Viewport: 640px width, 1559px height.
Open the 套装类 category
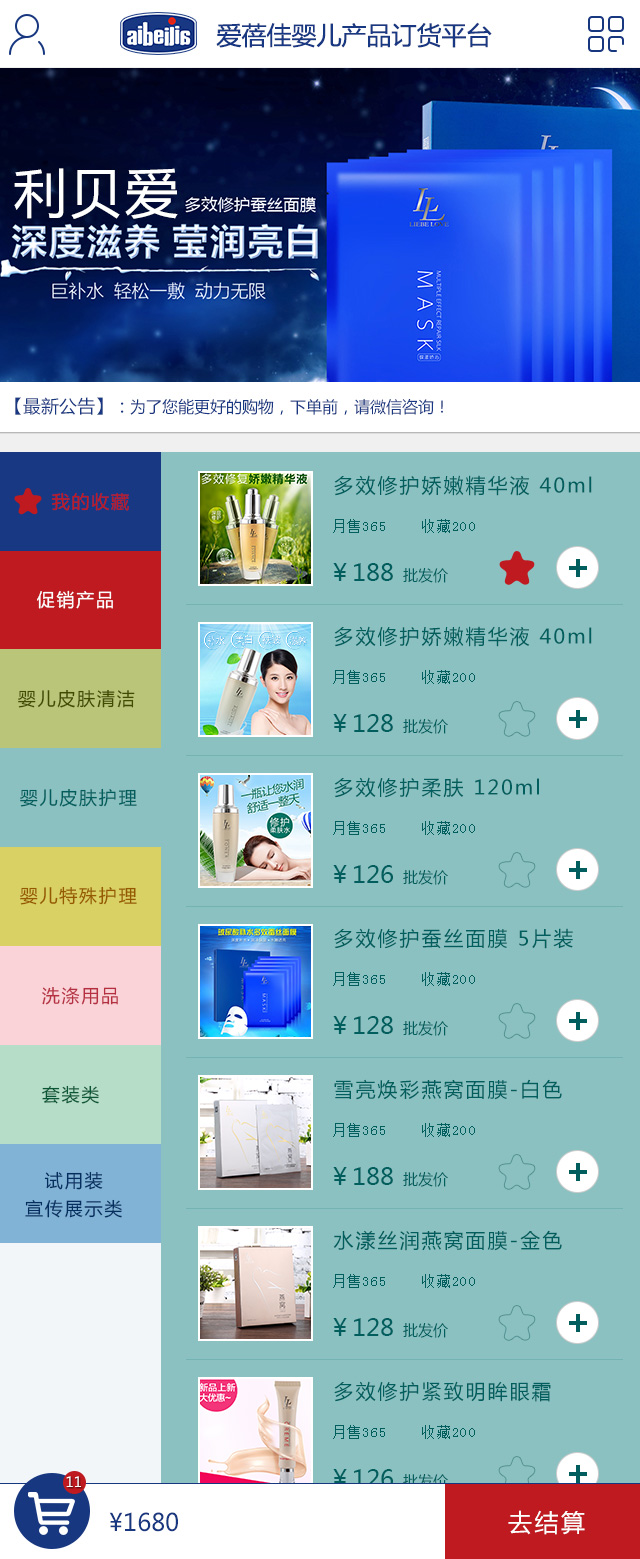pos(80,1095)
